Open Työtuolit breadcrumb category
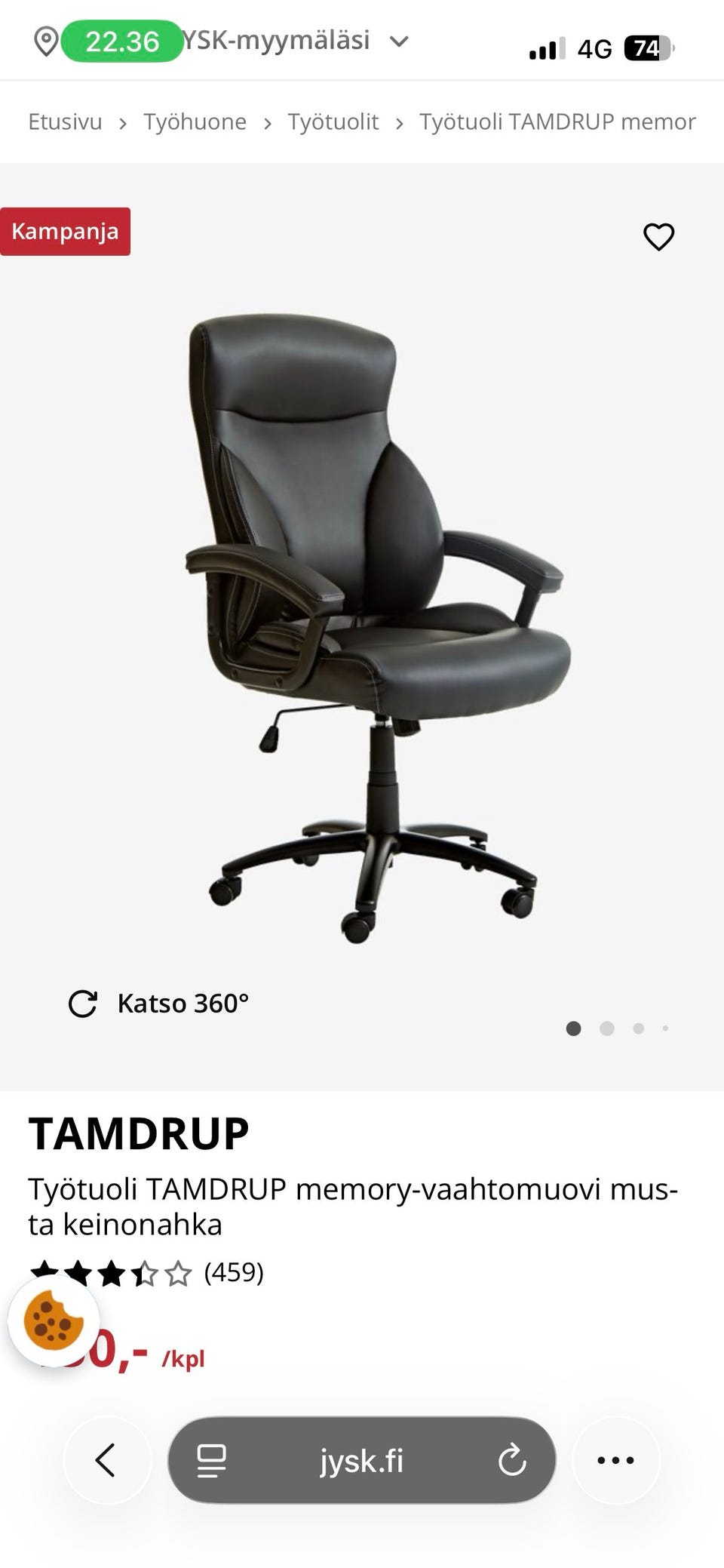 click(333, 121)
